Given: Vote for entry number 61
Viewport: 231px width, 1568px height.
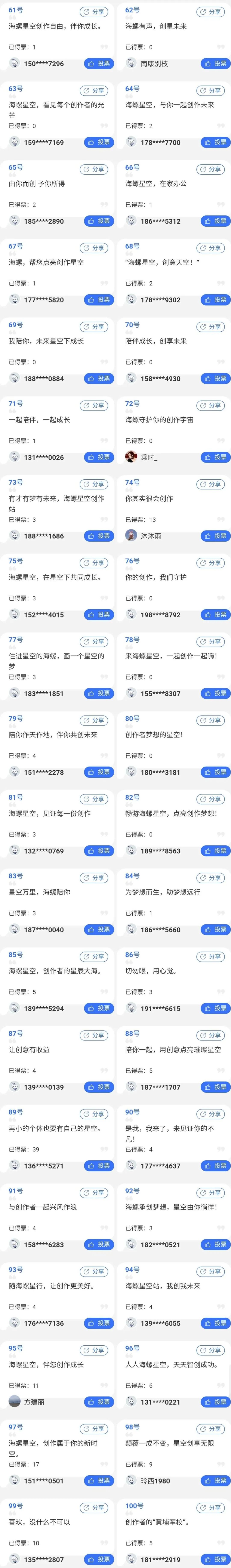Looking at the screenshot, I should (99, 63).
